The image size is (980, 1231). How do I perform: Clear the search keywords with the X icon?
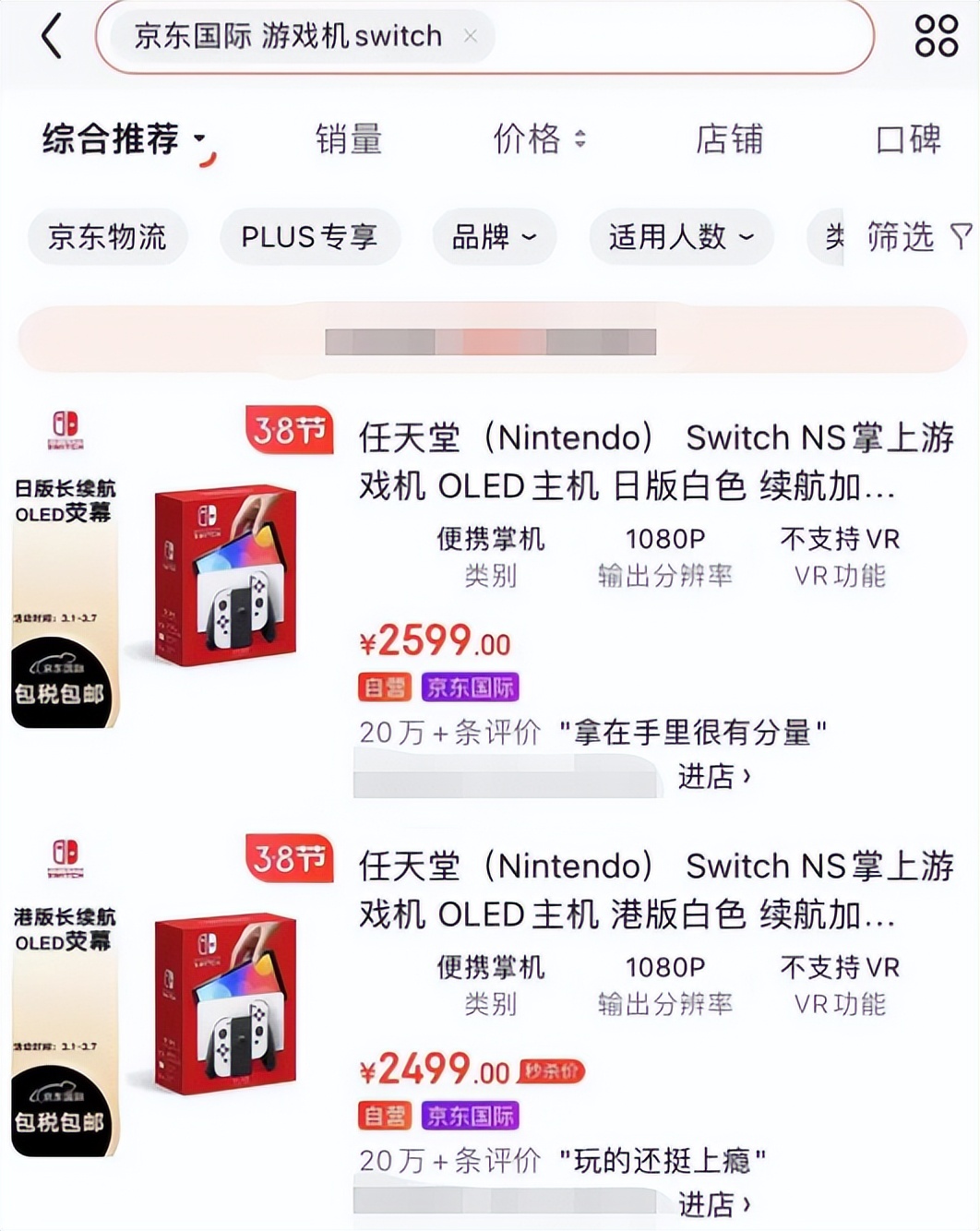(x=471, y=37)
